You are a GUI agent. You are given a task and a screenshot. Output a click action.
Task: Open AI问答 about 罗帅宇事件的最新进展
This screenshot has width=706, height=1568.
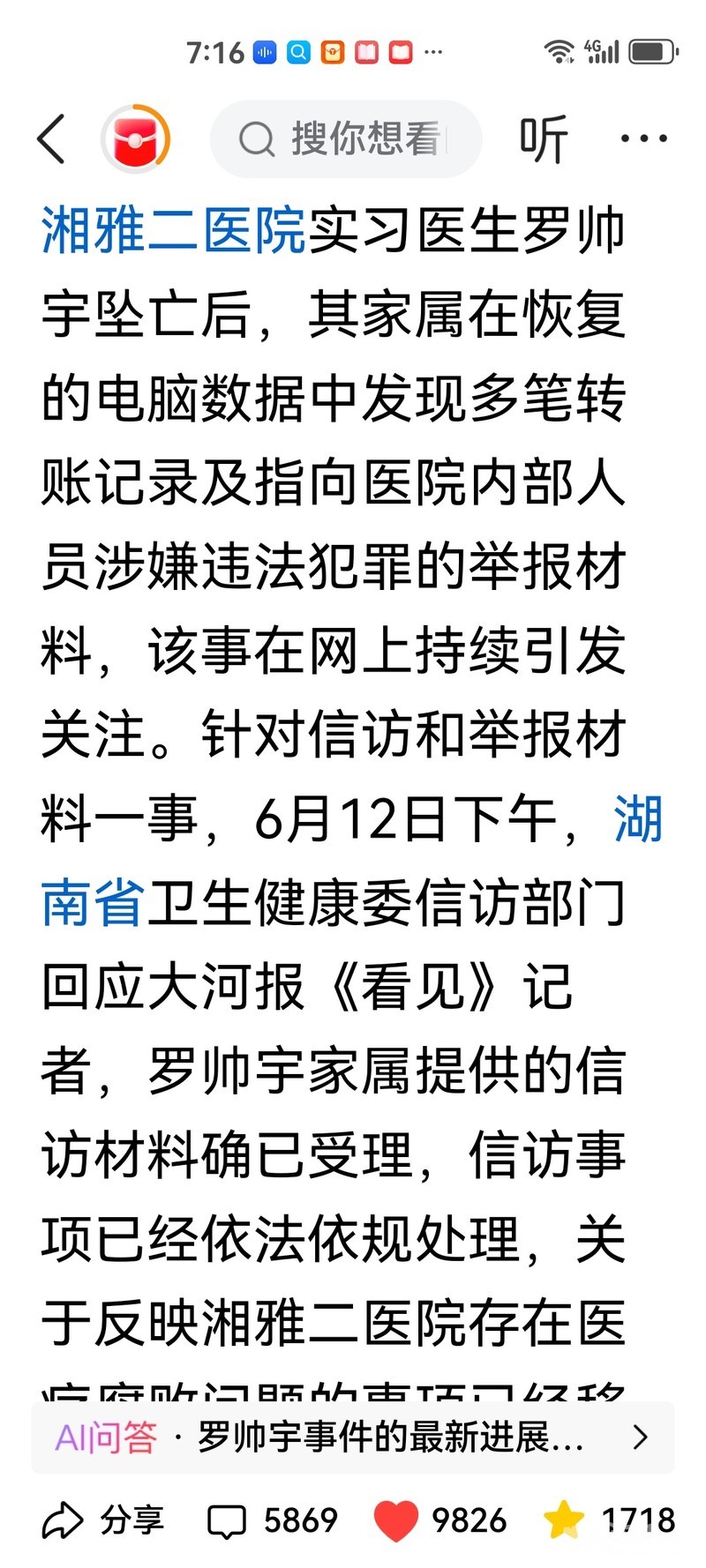(353, 1437)
